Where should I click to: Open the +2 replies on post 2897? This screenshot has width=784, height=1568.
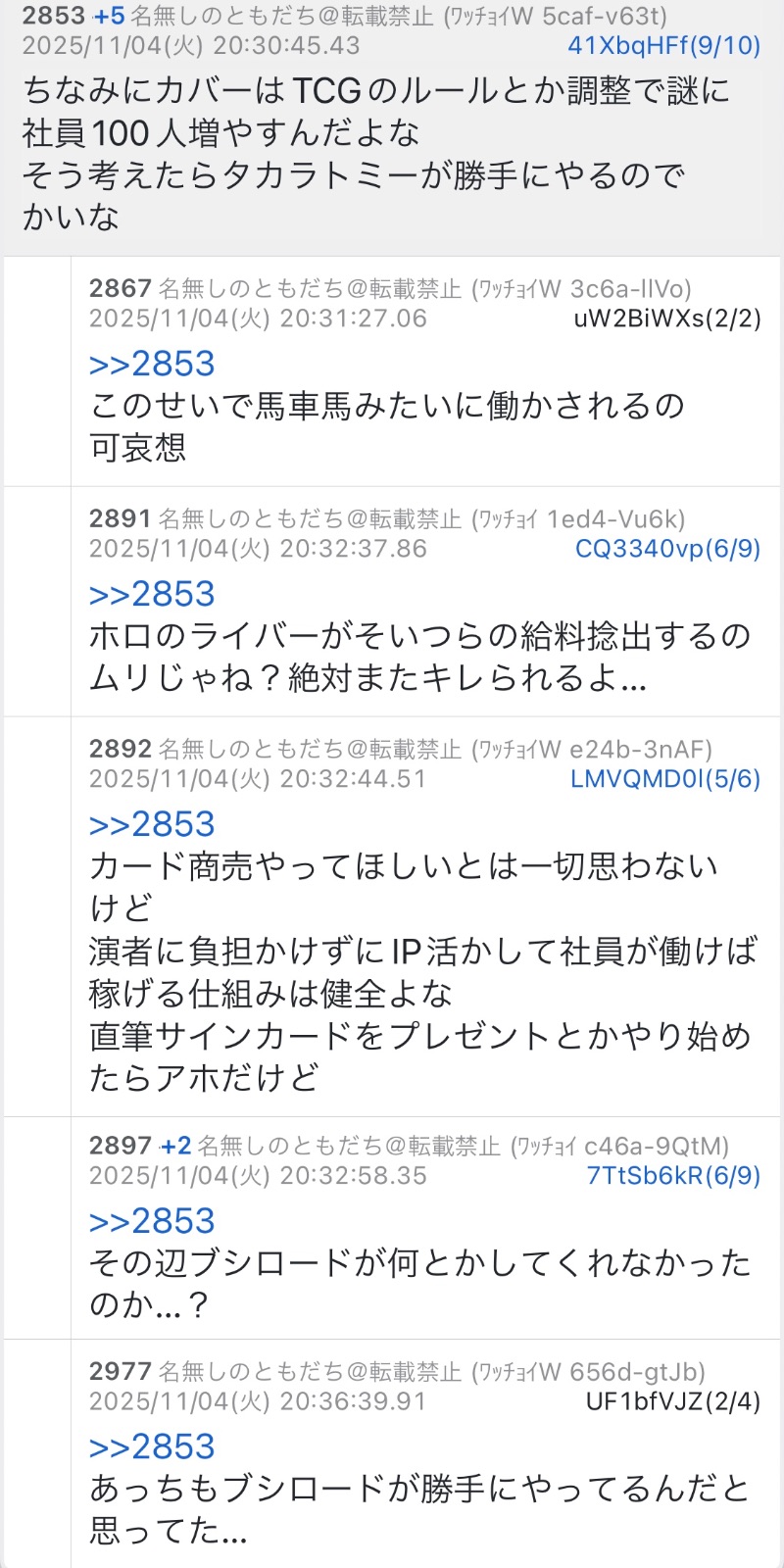pos(175,1146)
